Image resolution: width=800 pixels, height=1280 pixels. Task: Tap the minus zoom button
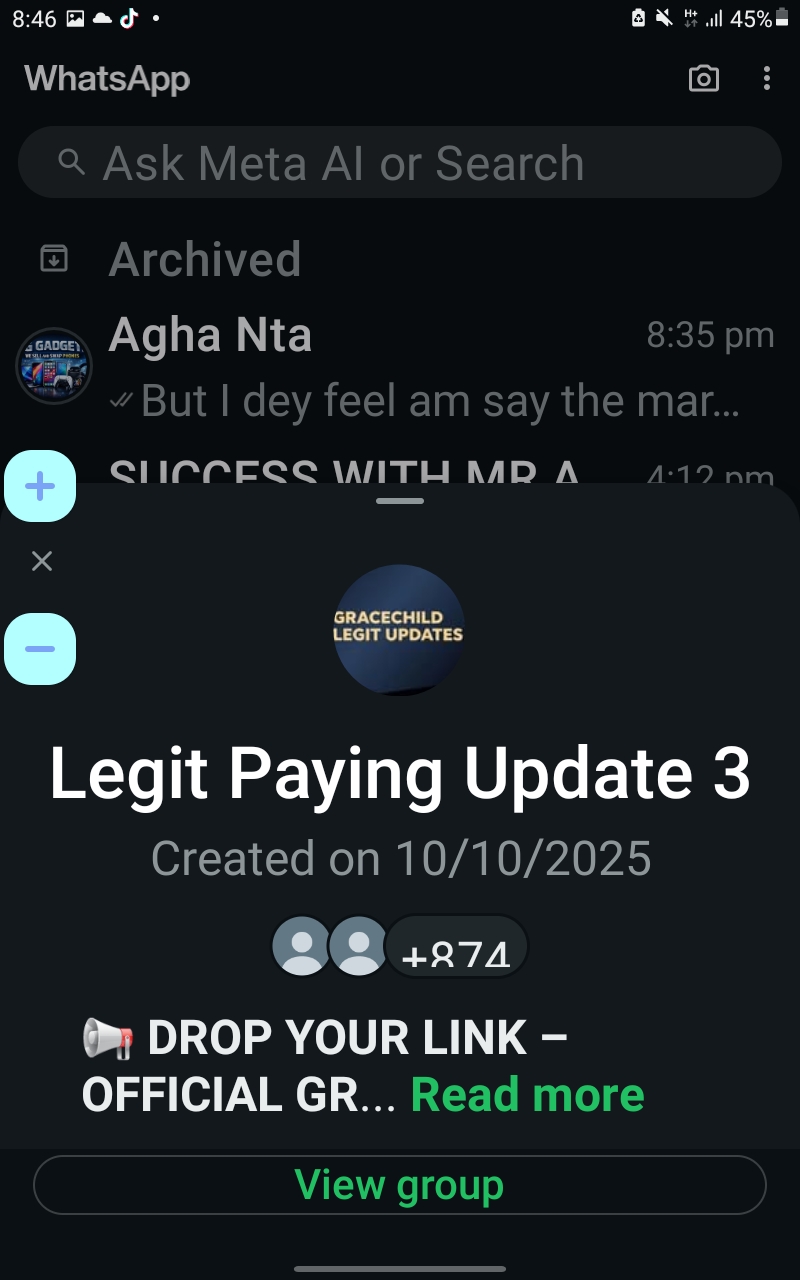coord(40,649)
